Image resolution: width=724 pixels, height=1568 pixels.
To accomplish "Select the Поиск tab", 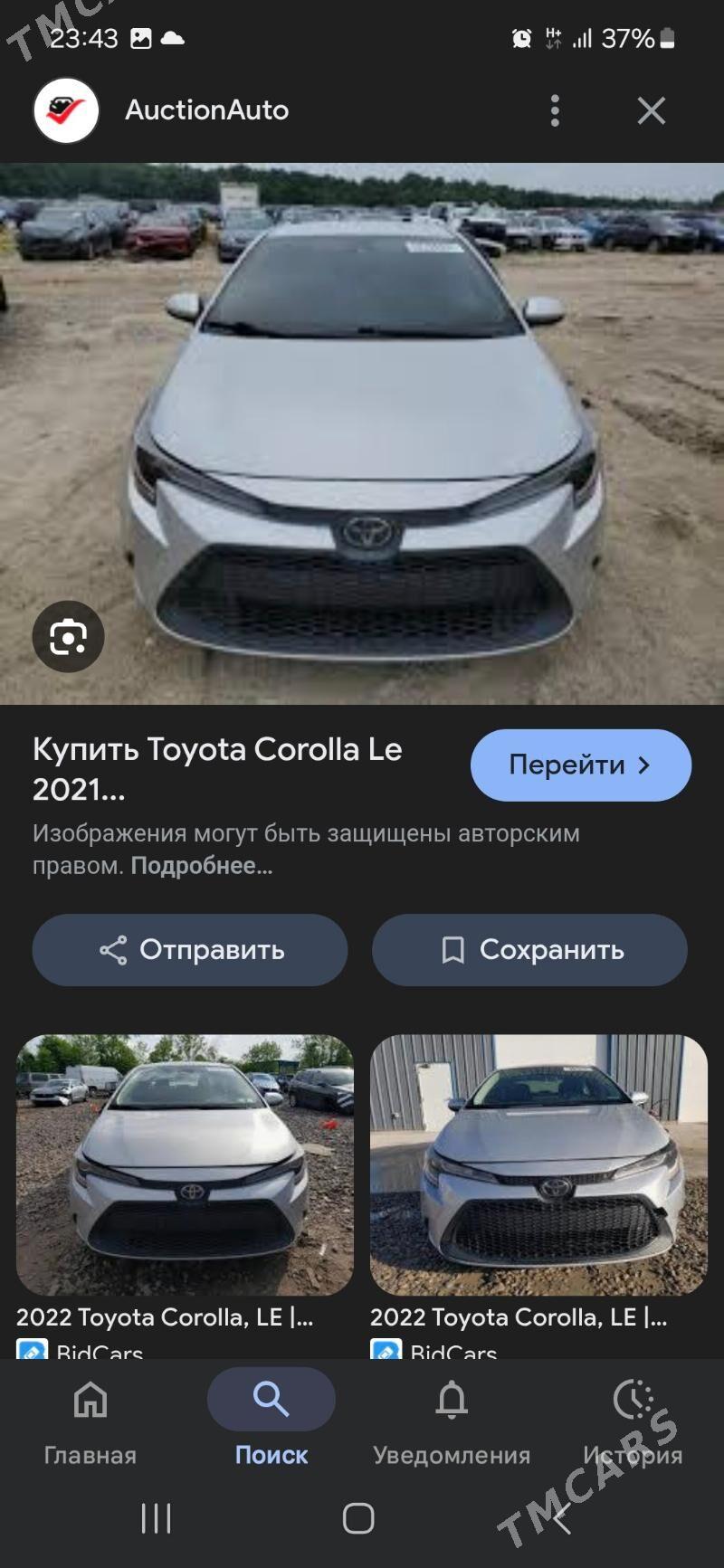I will [x=271, y=1419].
